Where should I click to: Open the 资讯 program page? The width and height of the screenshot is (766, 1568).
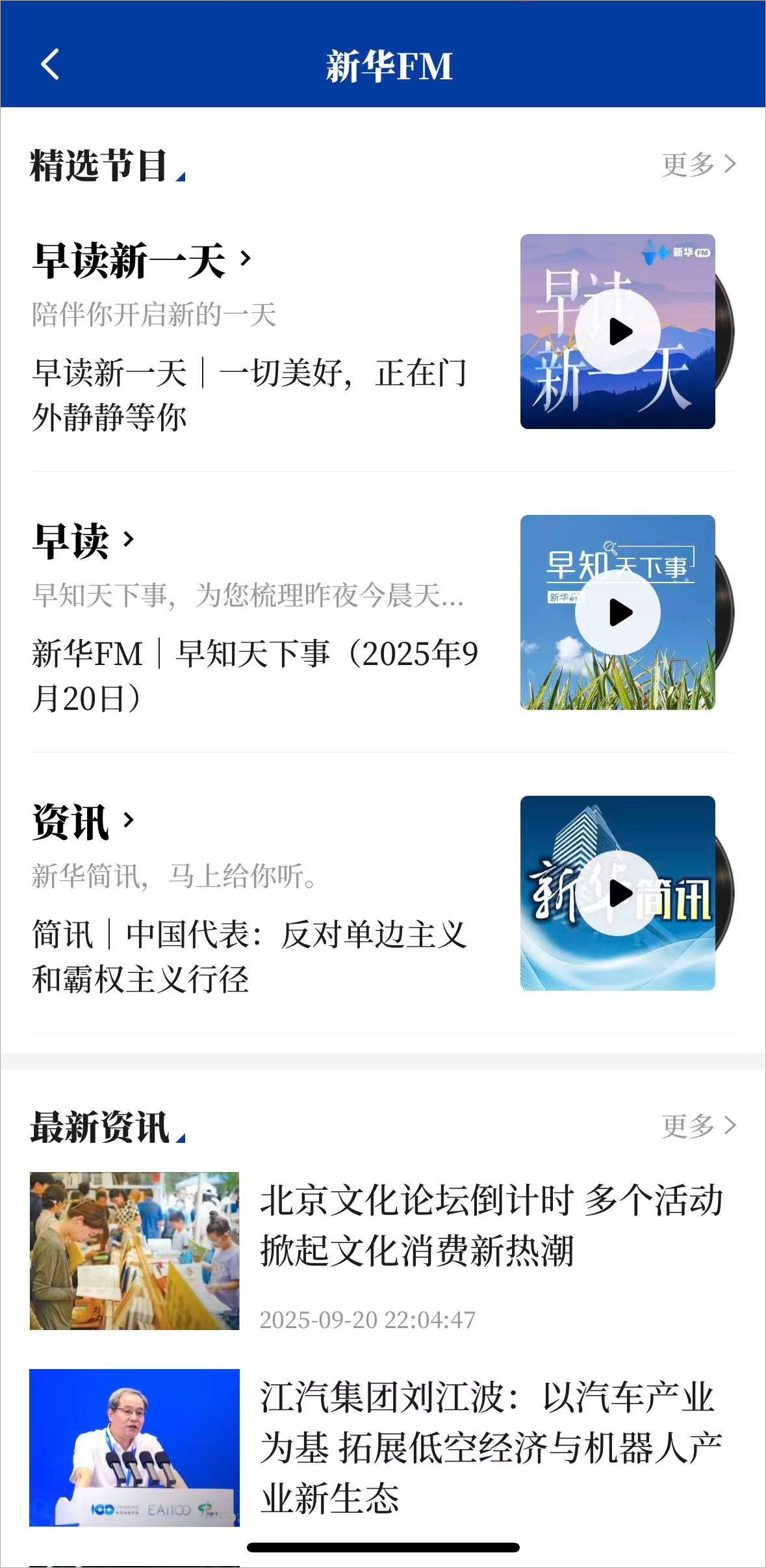pos(83,822)
